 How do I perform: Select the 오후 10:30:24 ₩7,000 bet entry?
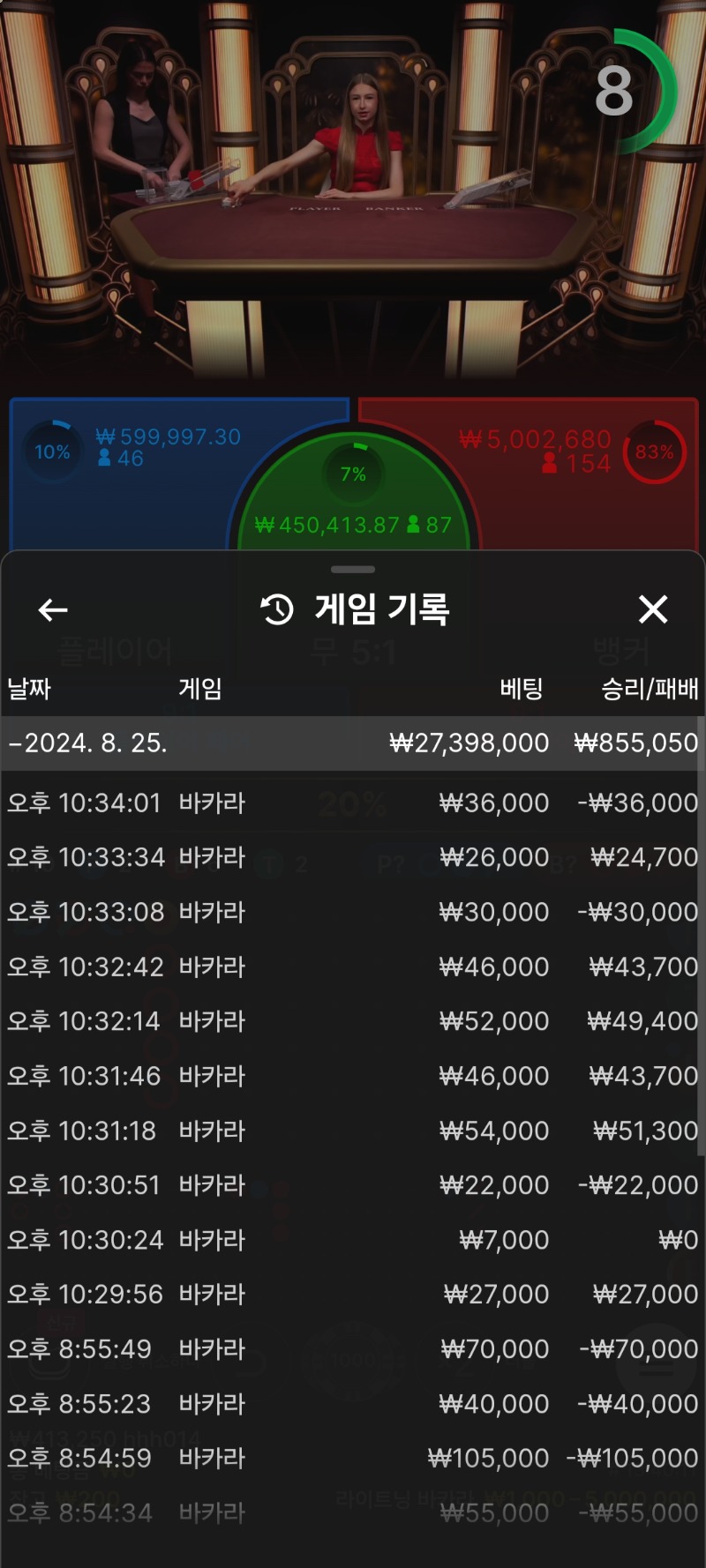coord(351,1240)
